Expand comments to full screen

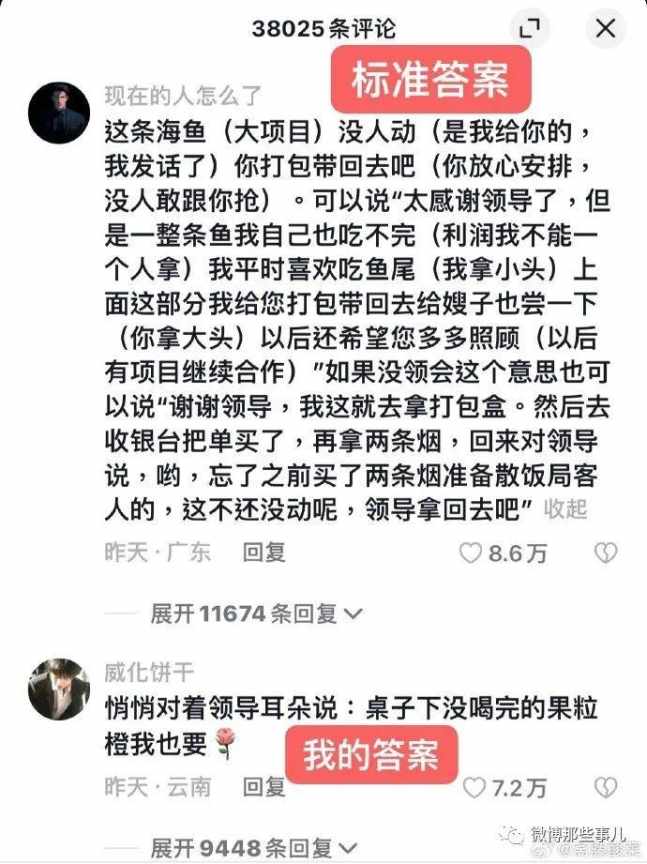point(531,27)
